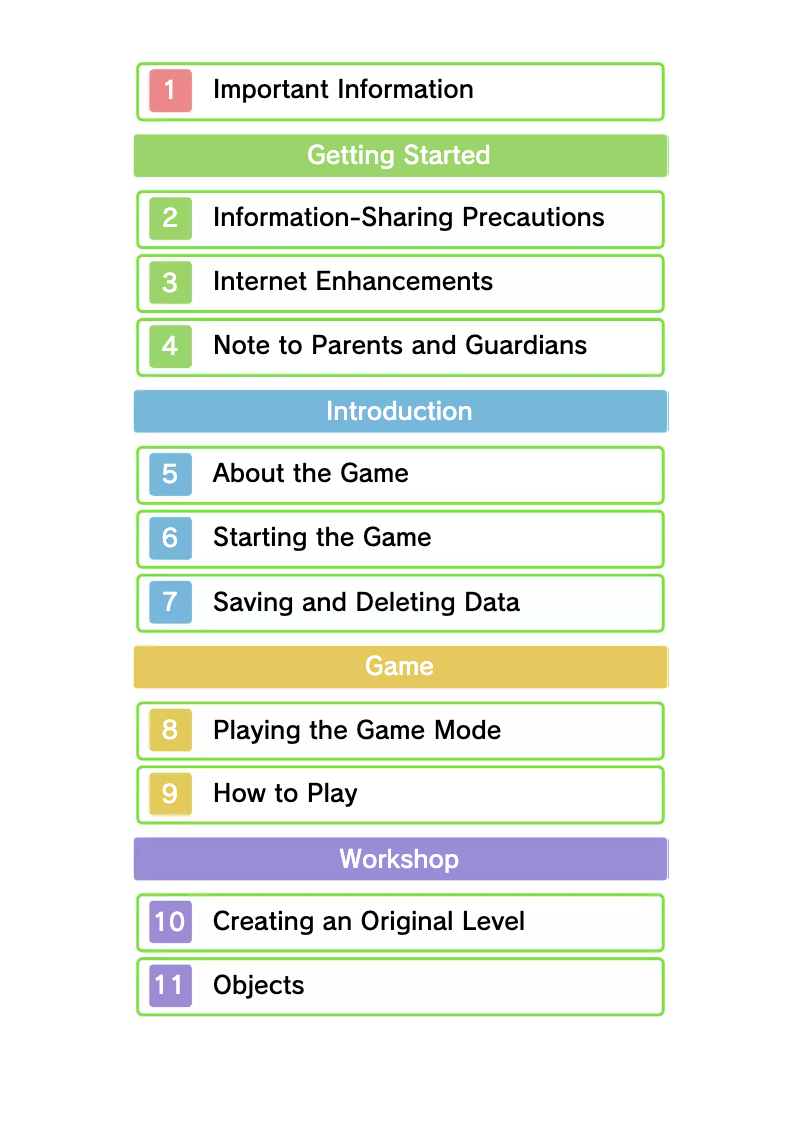802x1134 pixels.
Task: Go to Saving and Deleting Data
Action: coord(400,603)
